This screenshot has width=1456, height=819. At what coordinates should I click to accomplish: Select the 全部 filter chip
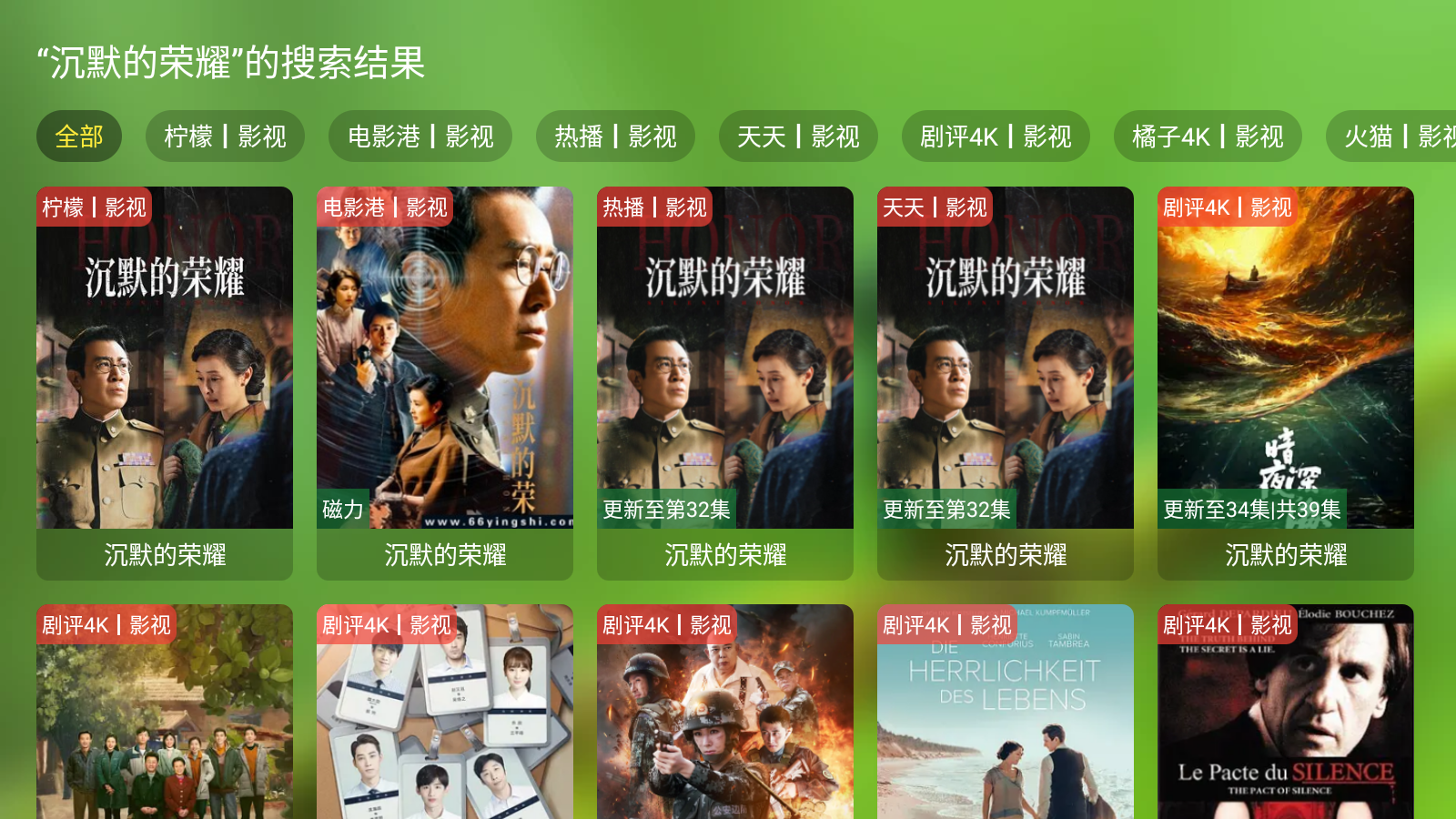[x=79, y=136]
